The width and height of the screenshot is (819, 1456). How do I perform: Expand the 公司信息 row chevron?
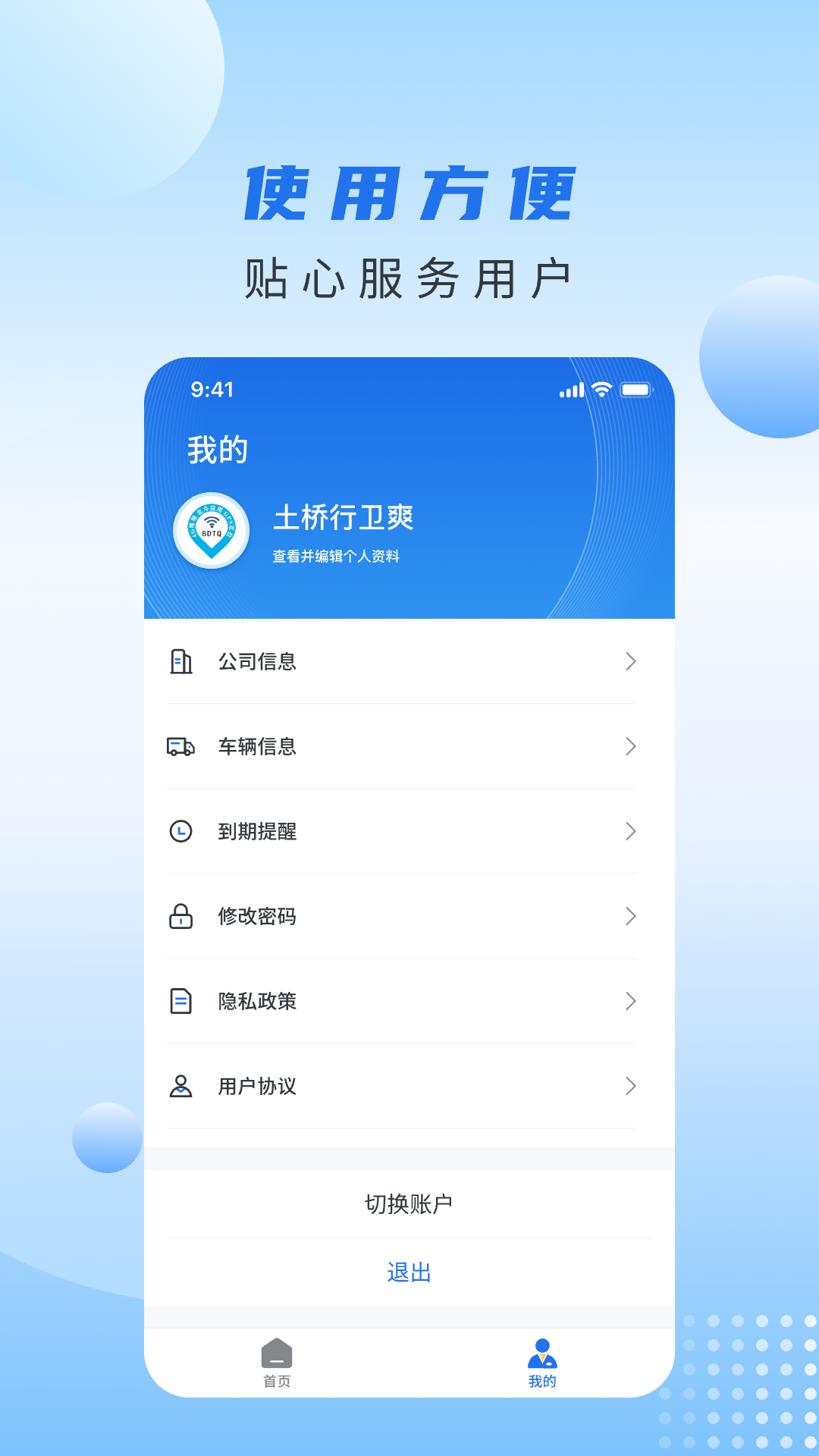(630, 661)
